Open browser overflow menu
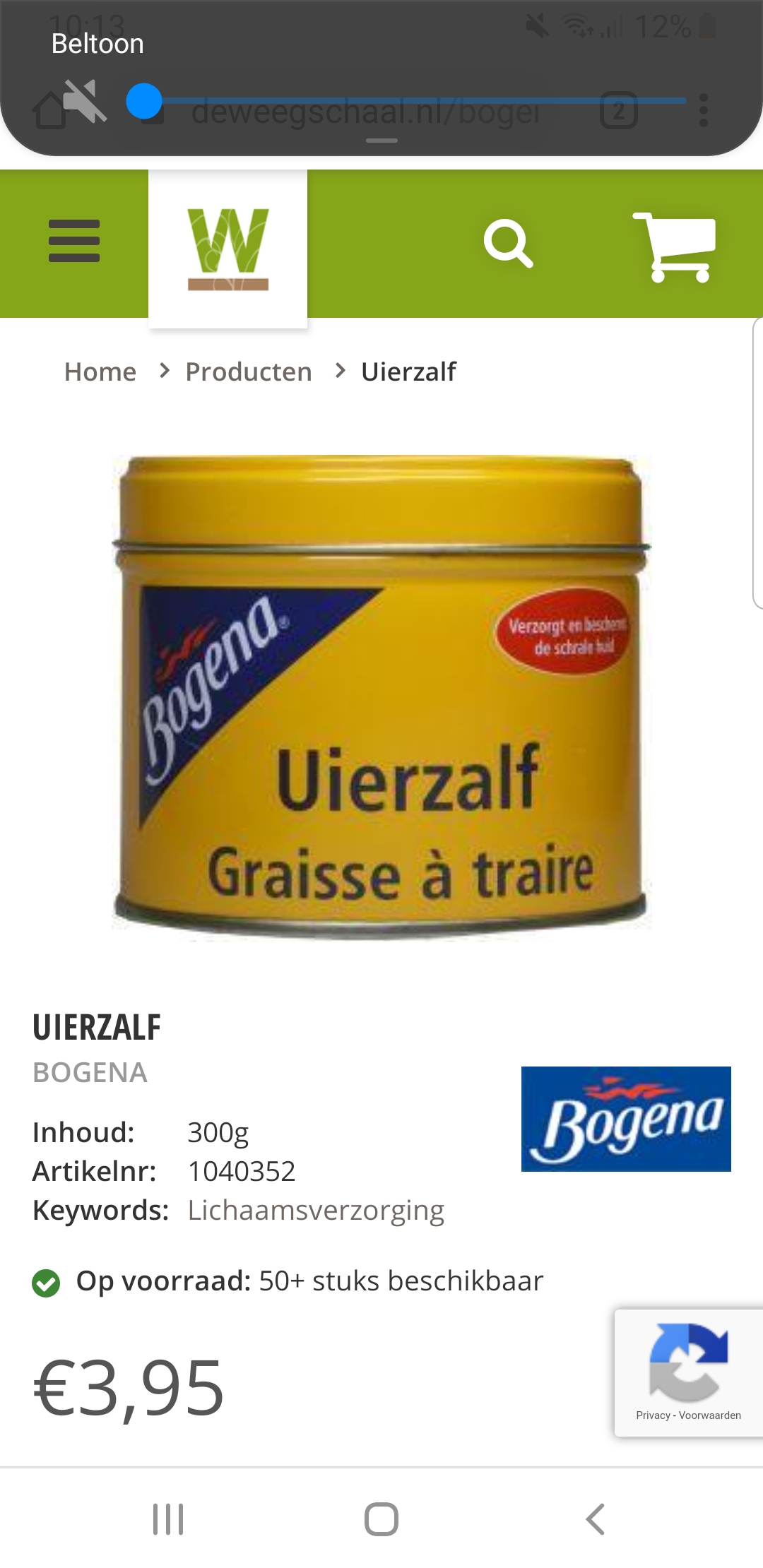 703,110
